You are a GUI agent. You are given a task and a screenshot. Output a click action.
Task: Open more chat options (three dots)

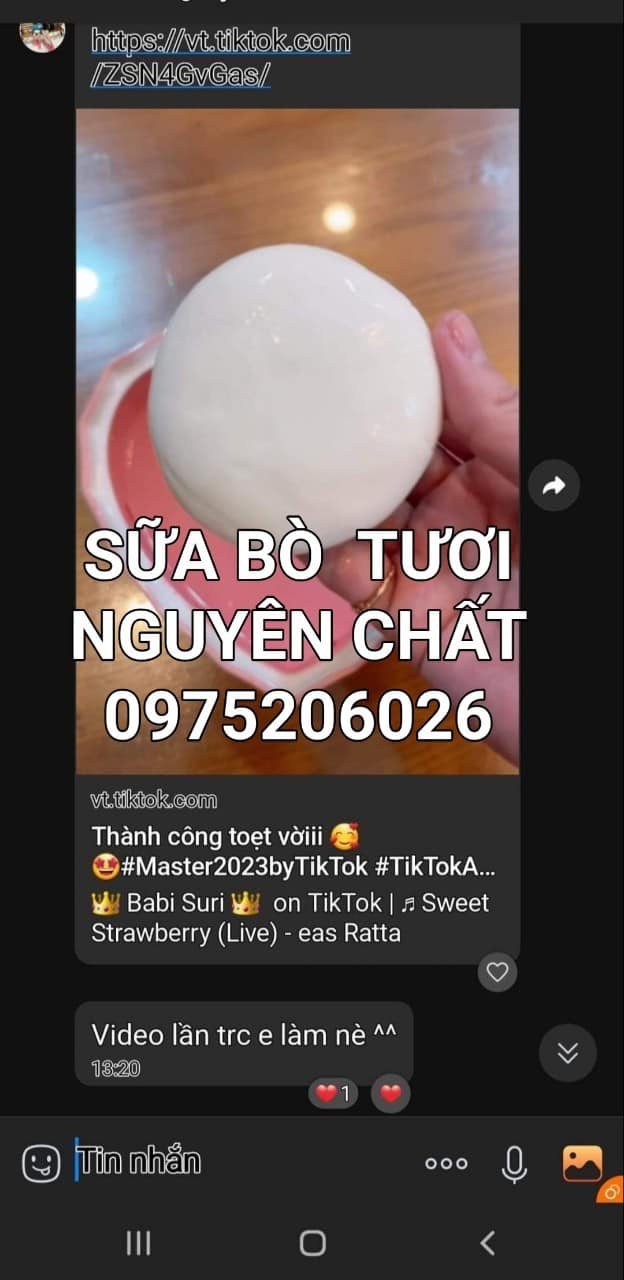pos(446,1163)
